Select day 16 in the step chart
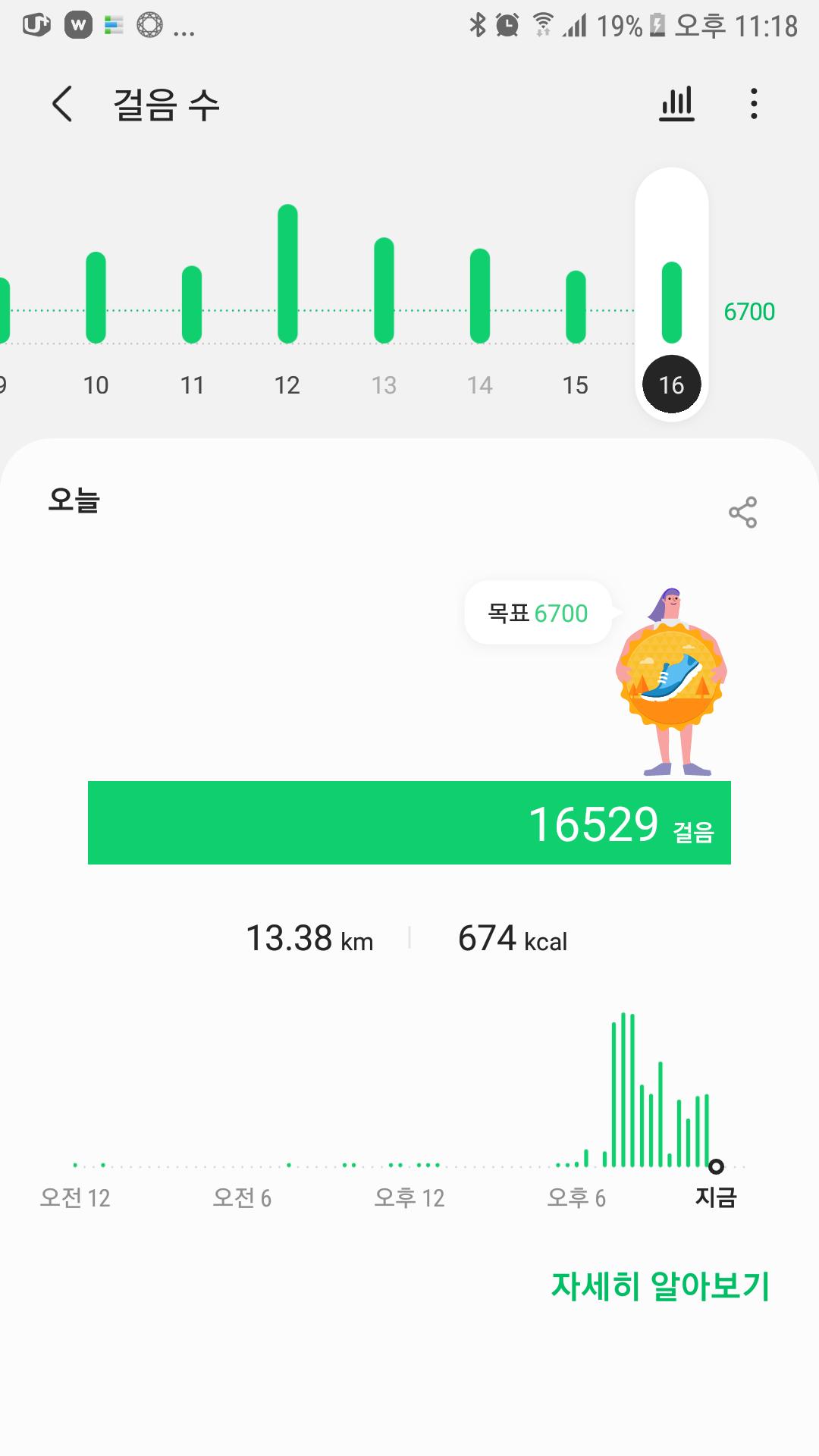The height and width of the screenshot is (1456, 819). click(672, 384)
